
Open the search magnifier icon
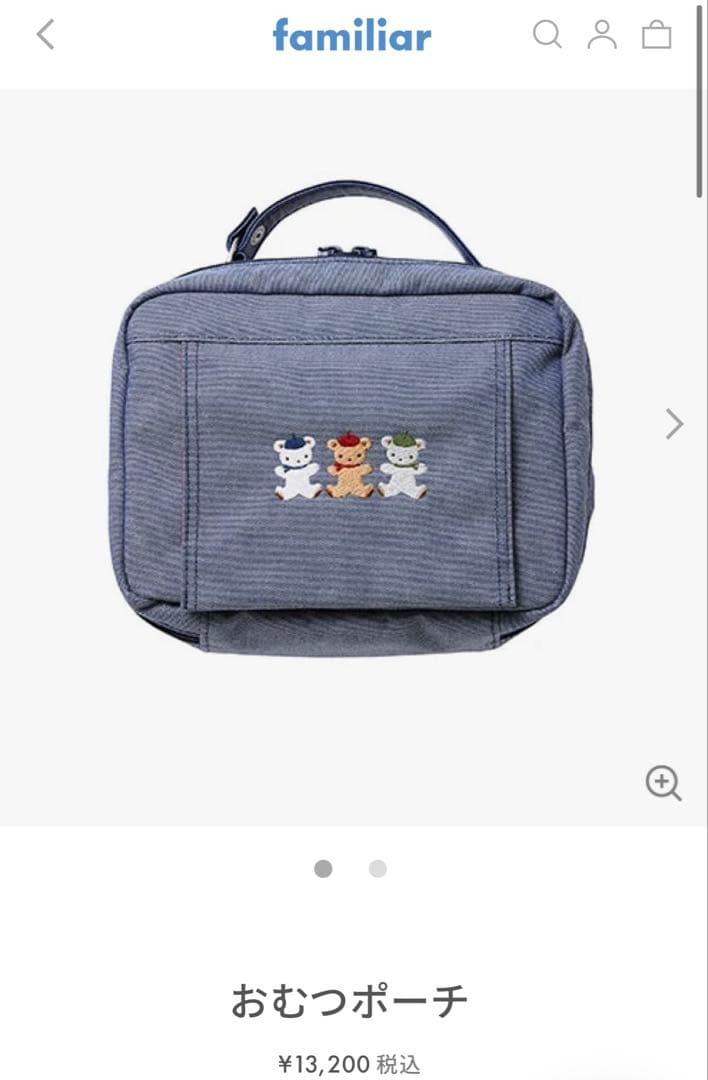click(547, 35)
